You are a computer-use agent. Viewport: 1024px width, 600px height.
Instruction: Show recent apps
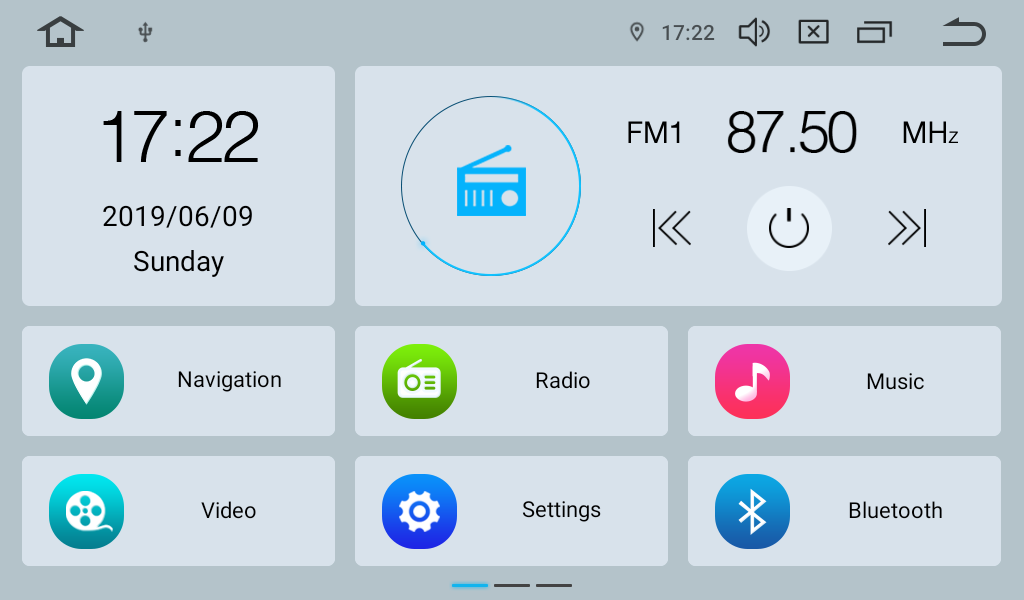tap(874, 33)
